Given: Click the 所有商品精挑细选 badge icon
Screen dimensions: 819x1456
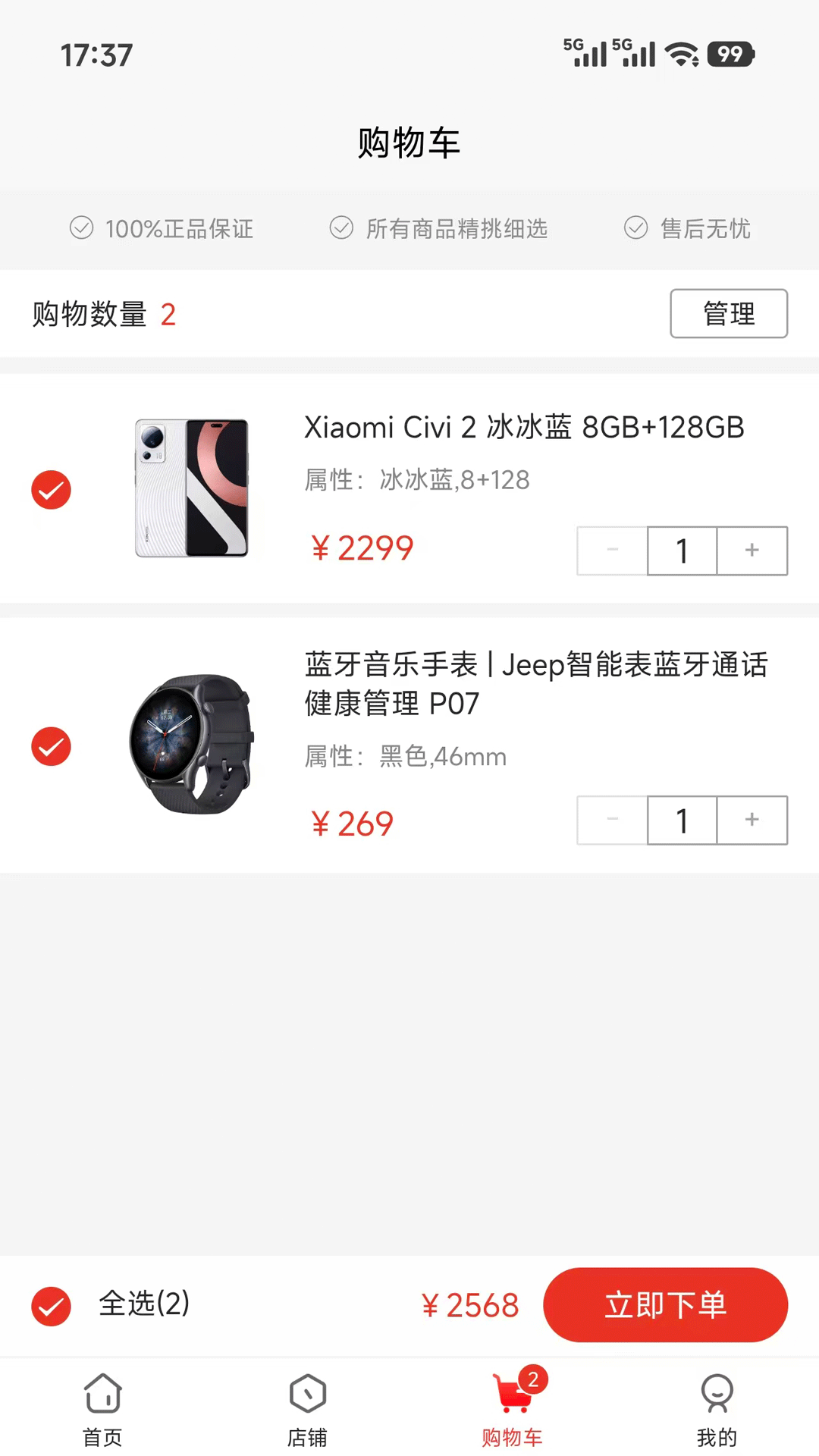Looking at the screenshot, I should click(341, 228).
